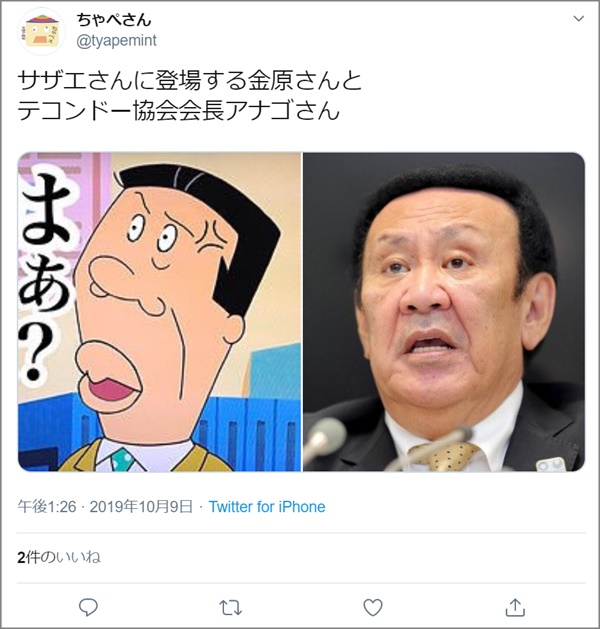Open the left cartoon image
Screen dimensions: 600x629
tap(159, 311)
